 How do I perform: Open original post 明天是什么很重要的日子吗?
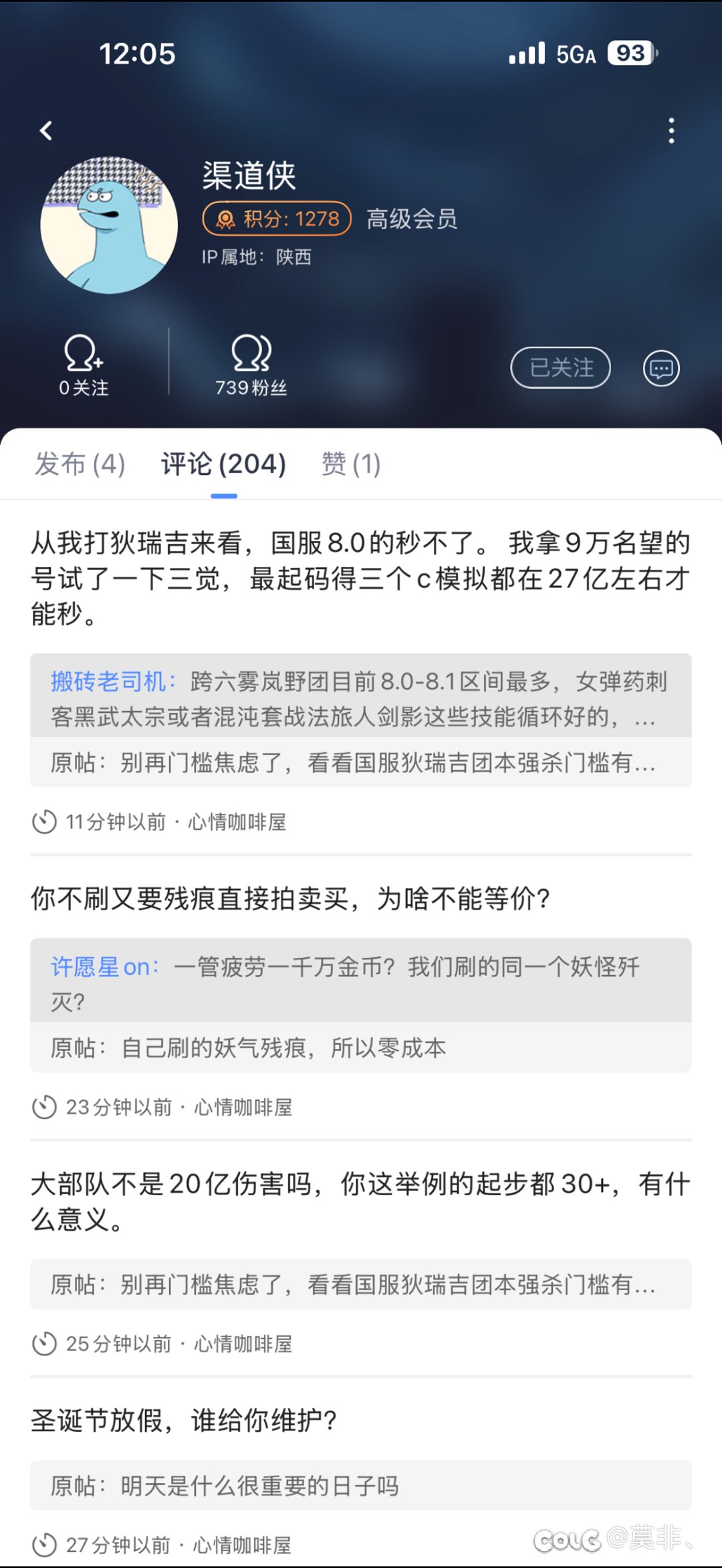tap(360, 1486)
